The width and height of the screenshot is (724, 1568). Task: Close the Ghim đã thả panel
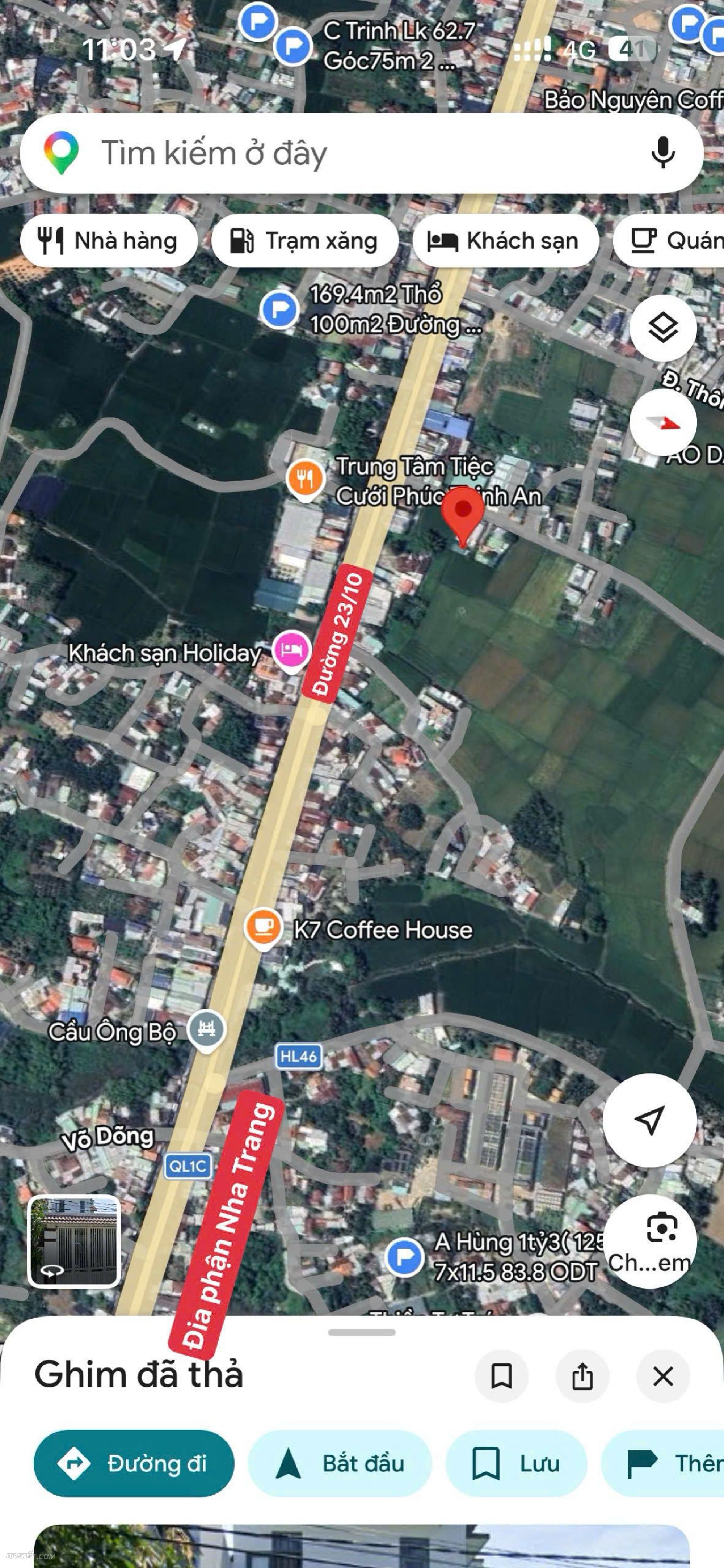click(x=662, y=1376)
